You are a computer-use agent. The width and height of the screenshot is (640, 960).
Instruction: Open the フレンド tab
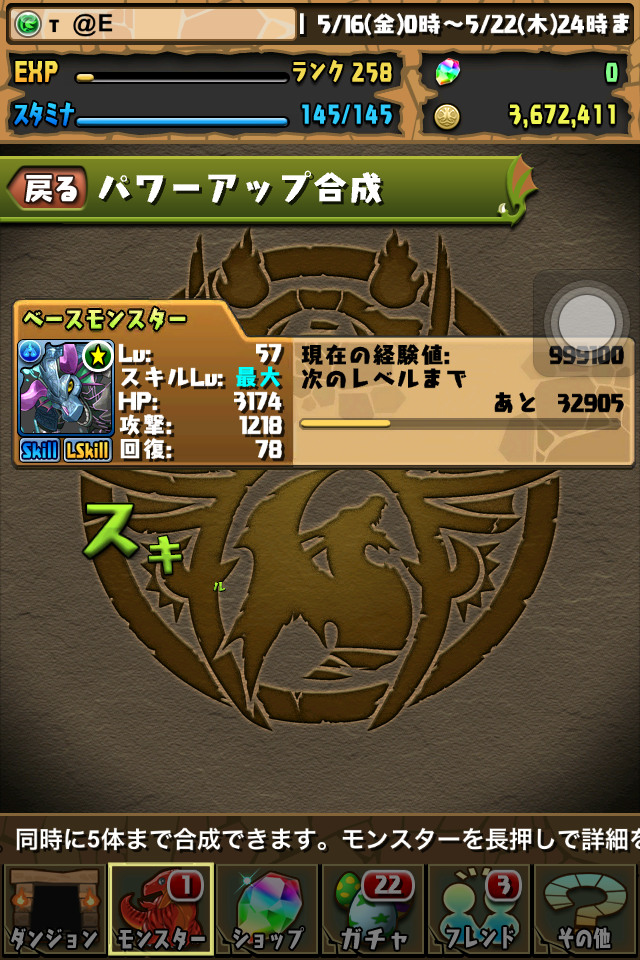(480, 910)
